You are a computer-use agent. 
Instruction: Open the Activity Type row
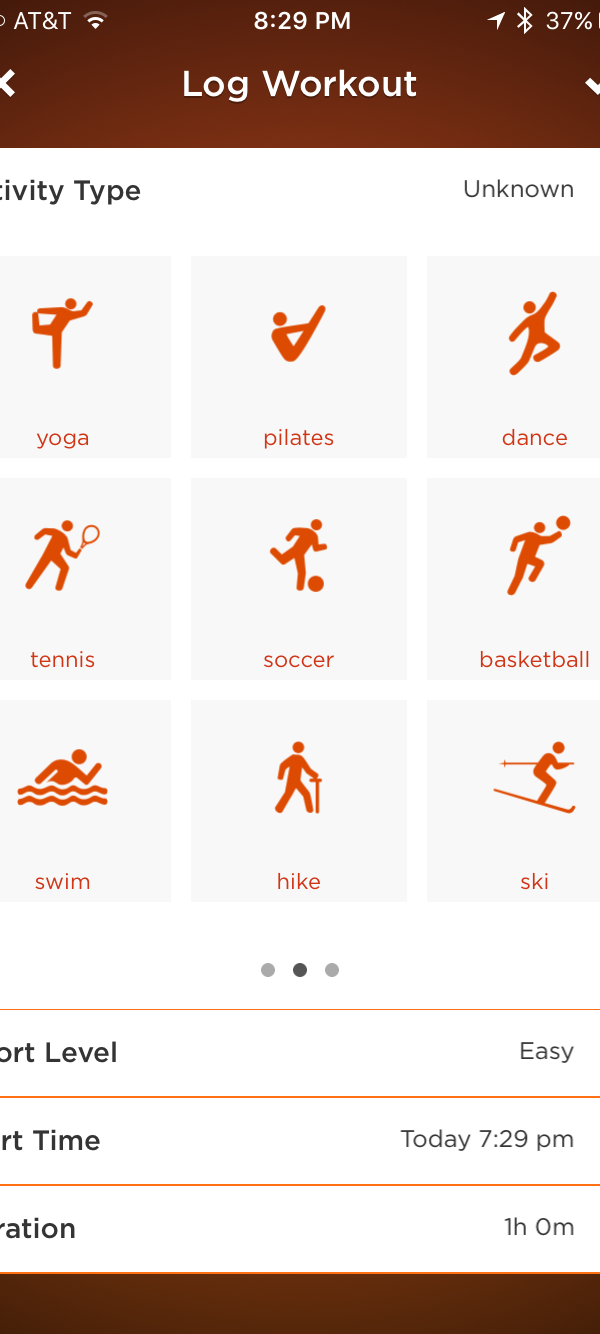(300, 190)
